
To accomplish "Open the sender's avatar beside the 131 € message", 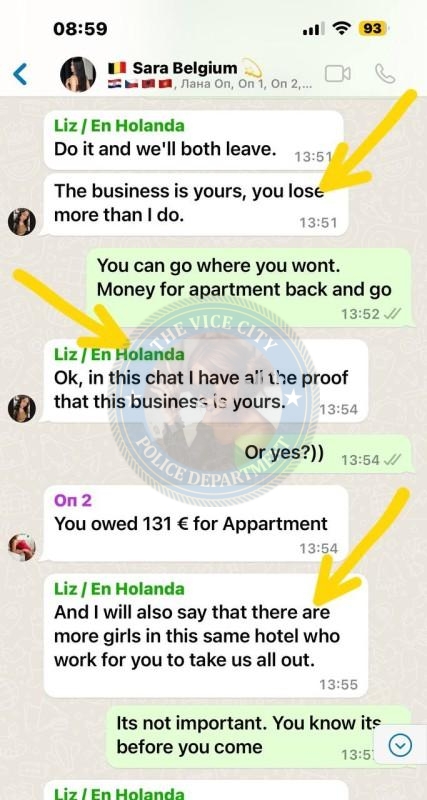I will (22, 547).
